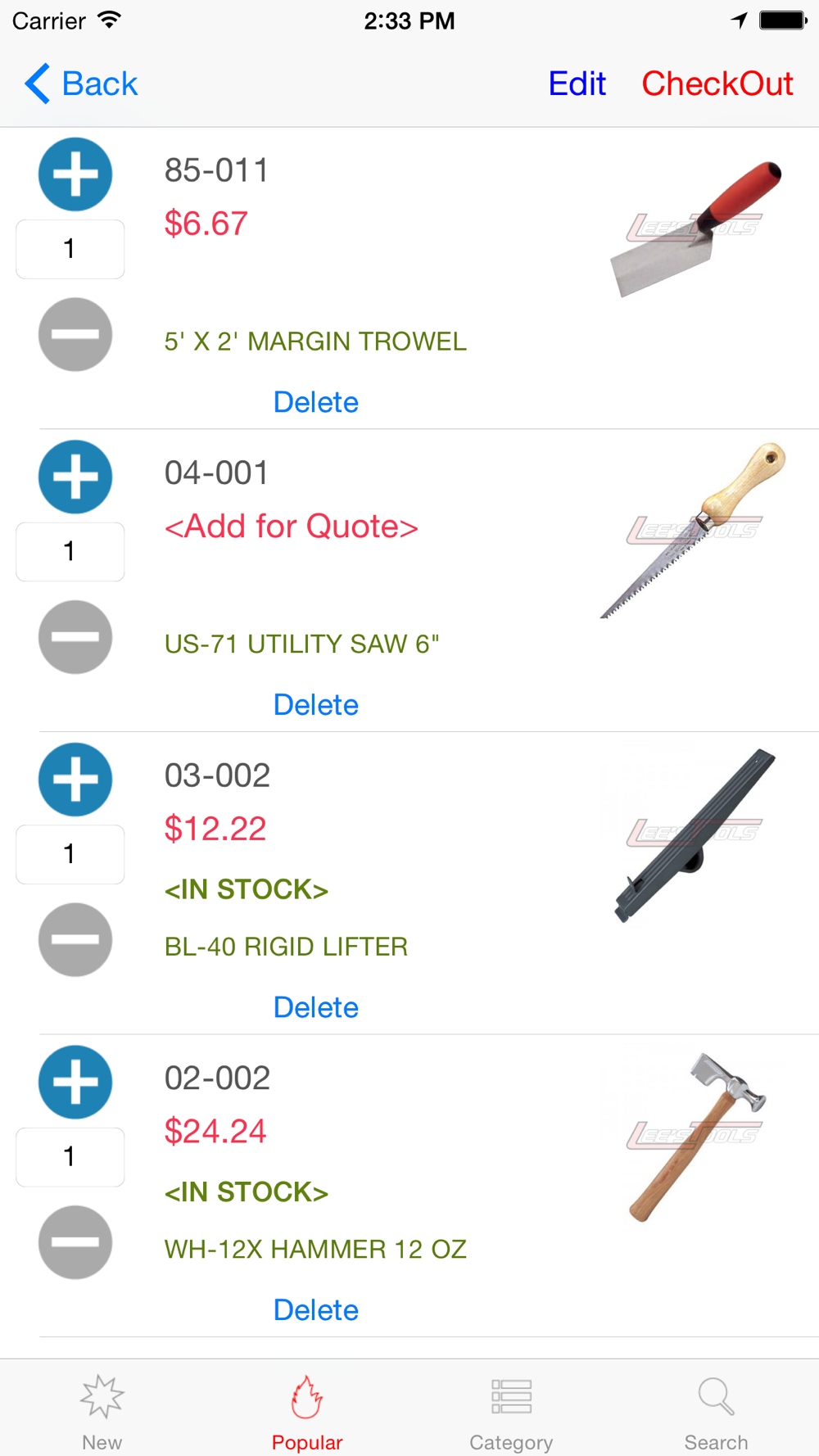Delete the BL-40 RIGID LIFTER item
This screenshot has width=819, height=1456.
(x=315, y=1007)
